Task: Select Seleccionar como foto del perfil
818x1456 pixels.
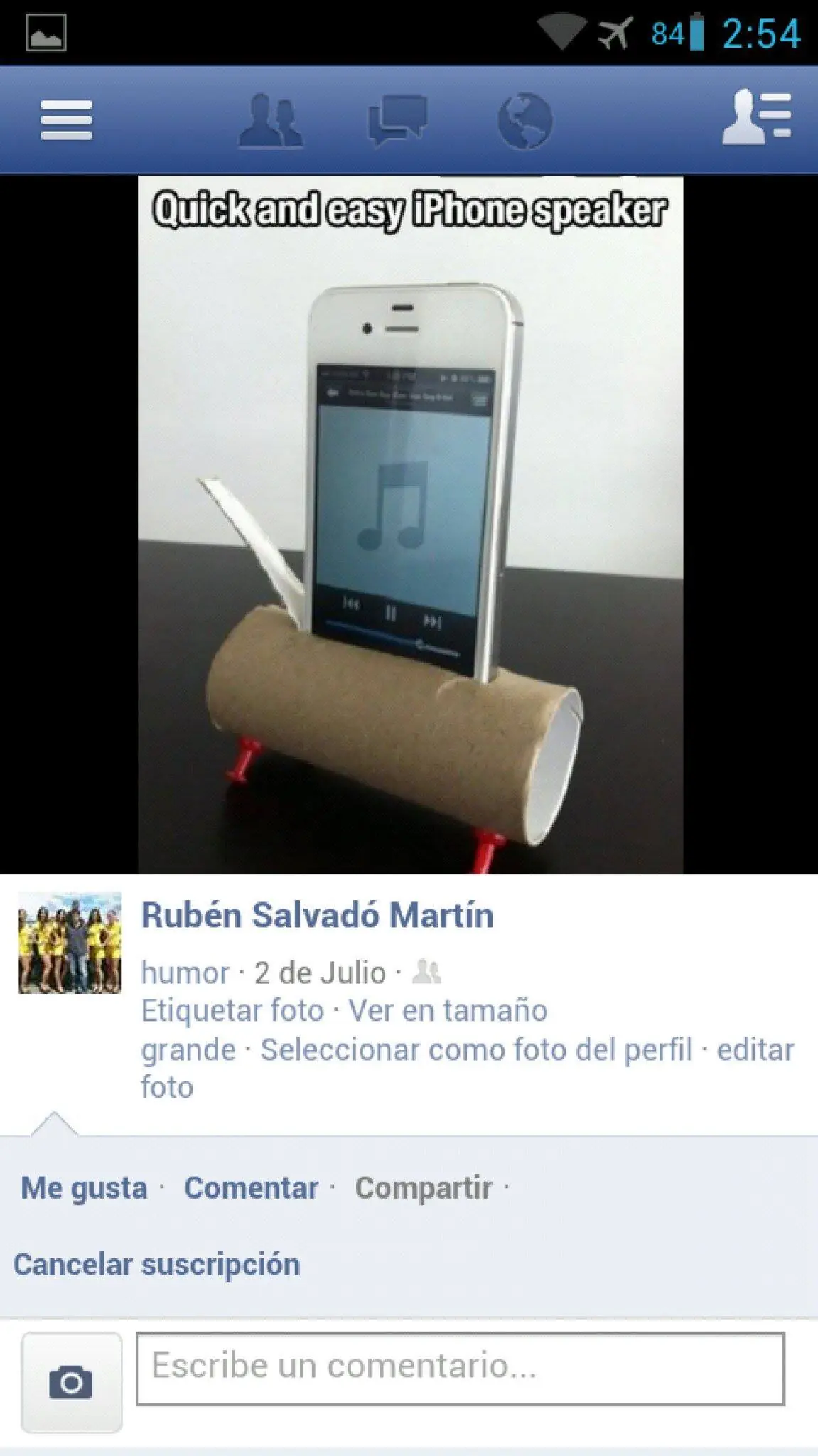Action: point(475,1049)
